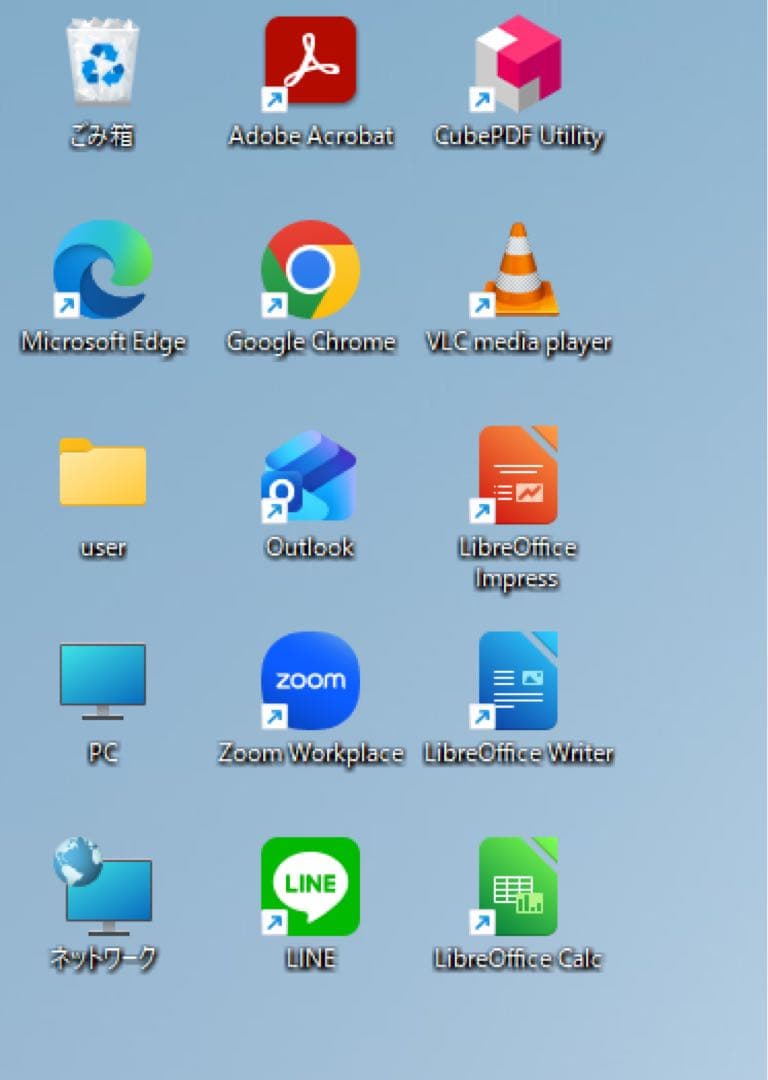Launch Zoom Workplace
The width and height of the screenshot is (768, 1080).
(310, 681)
